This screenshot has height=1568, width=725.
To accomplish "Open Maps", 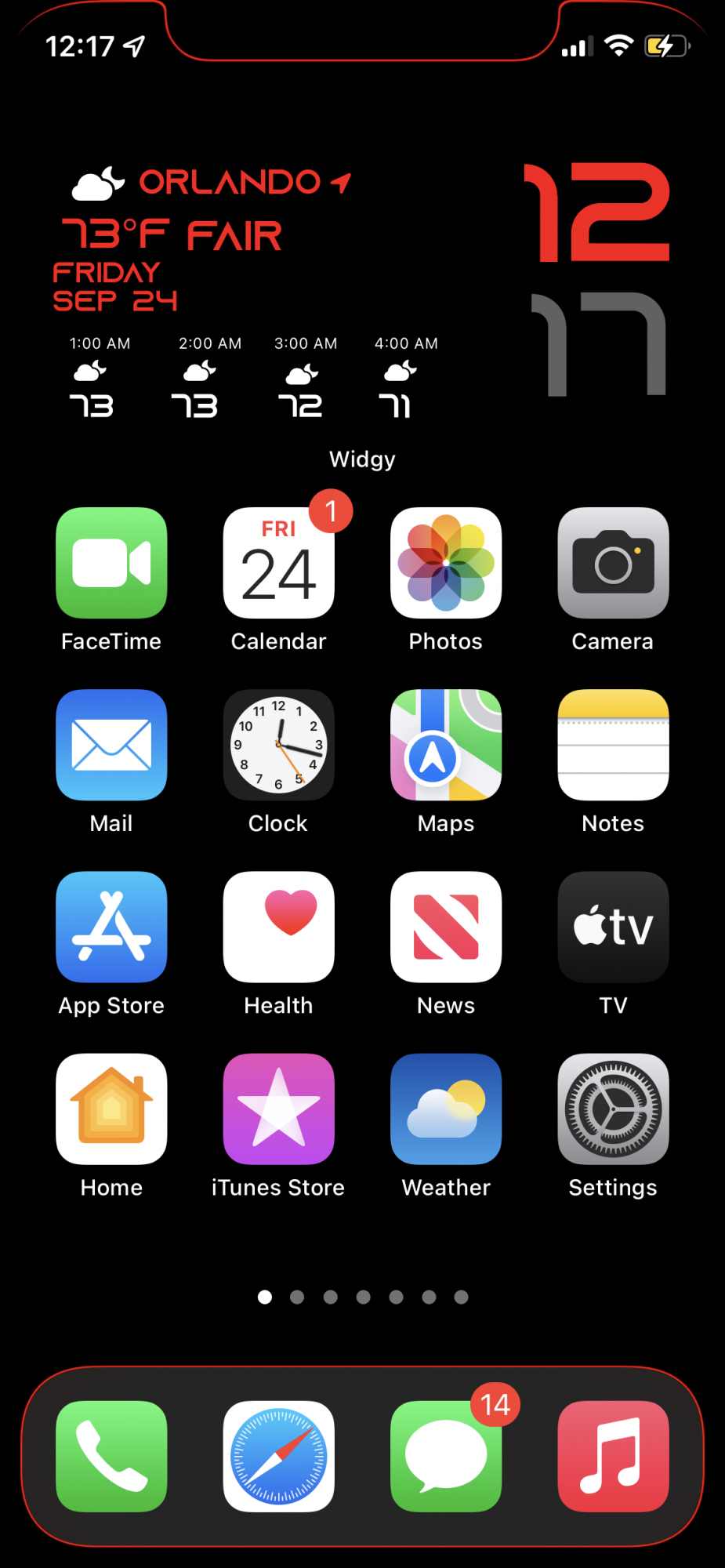I will [x=446, y=745].
